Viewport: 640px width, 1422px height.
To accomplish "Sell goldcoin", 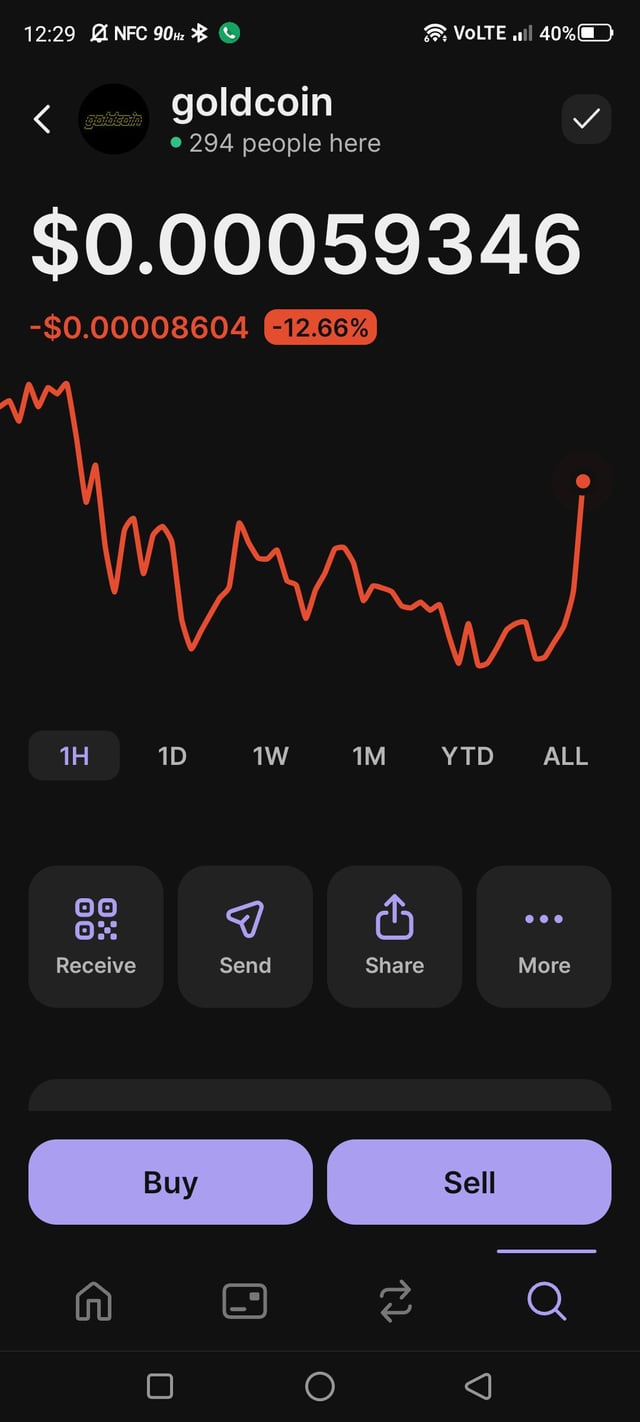I will (469, 1182).
